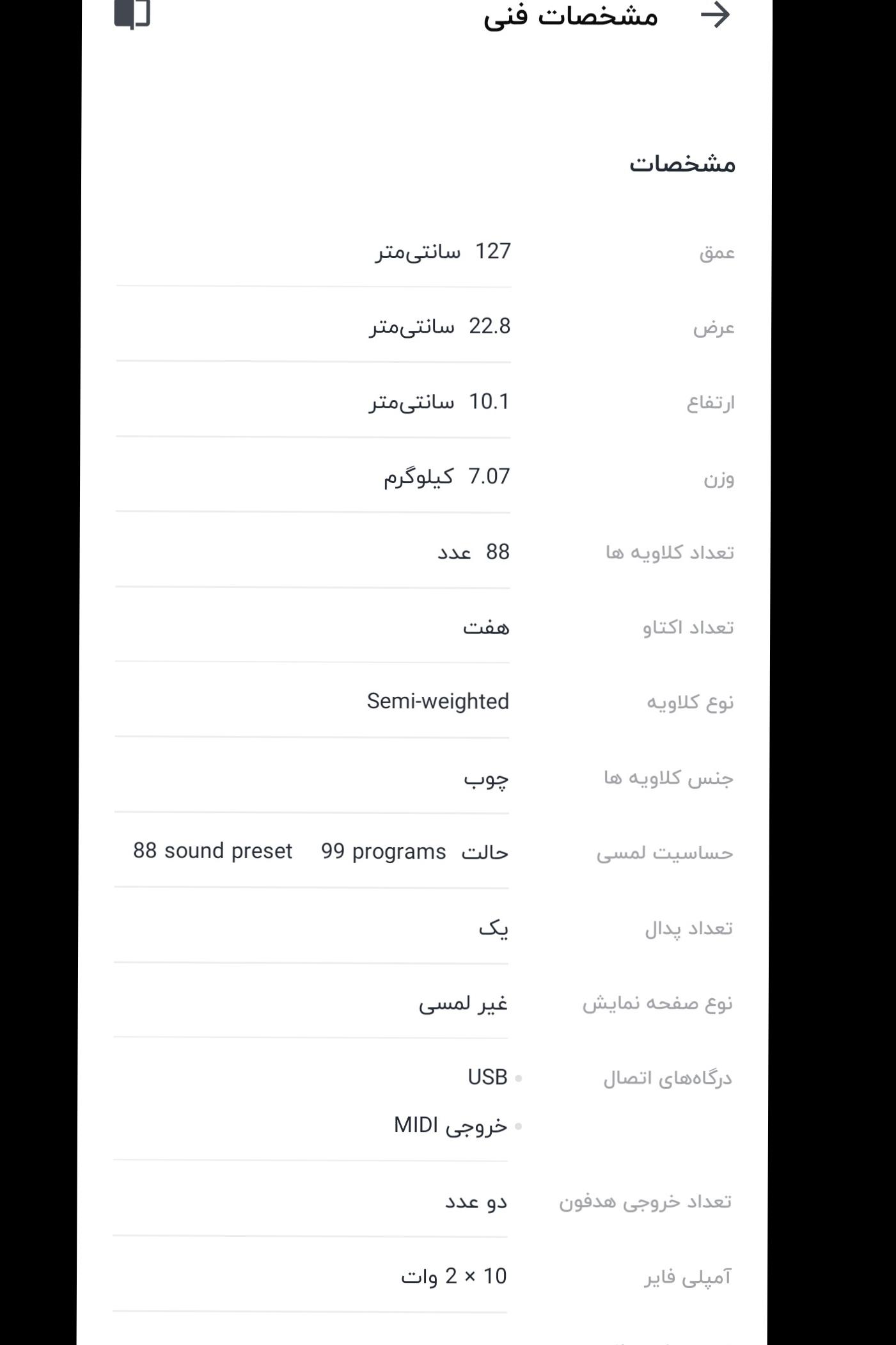This screenshot has width=896, height=1345.
Task: Go back using the arrow beside مشخصات فنی
Action: click(x=715, y=15)
